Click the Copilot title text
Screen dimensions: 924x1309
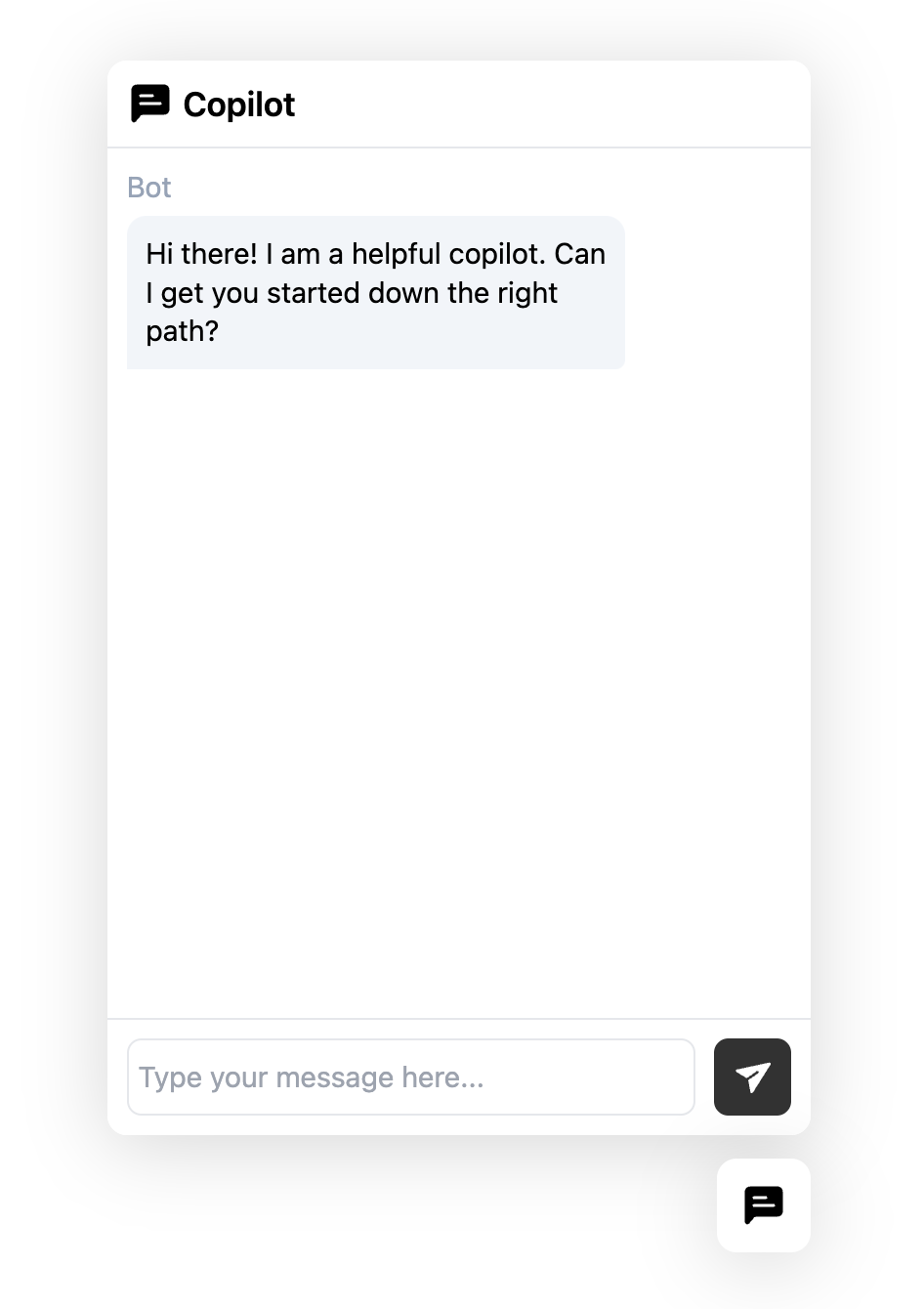point(238,105)
